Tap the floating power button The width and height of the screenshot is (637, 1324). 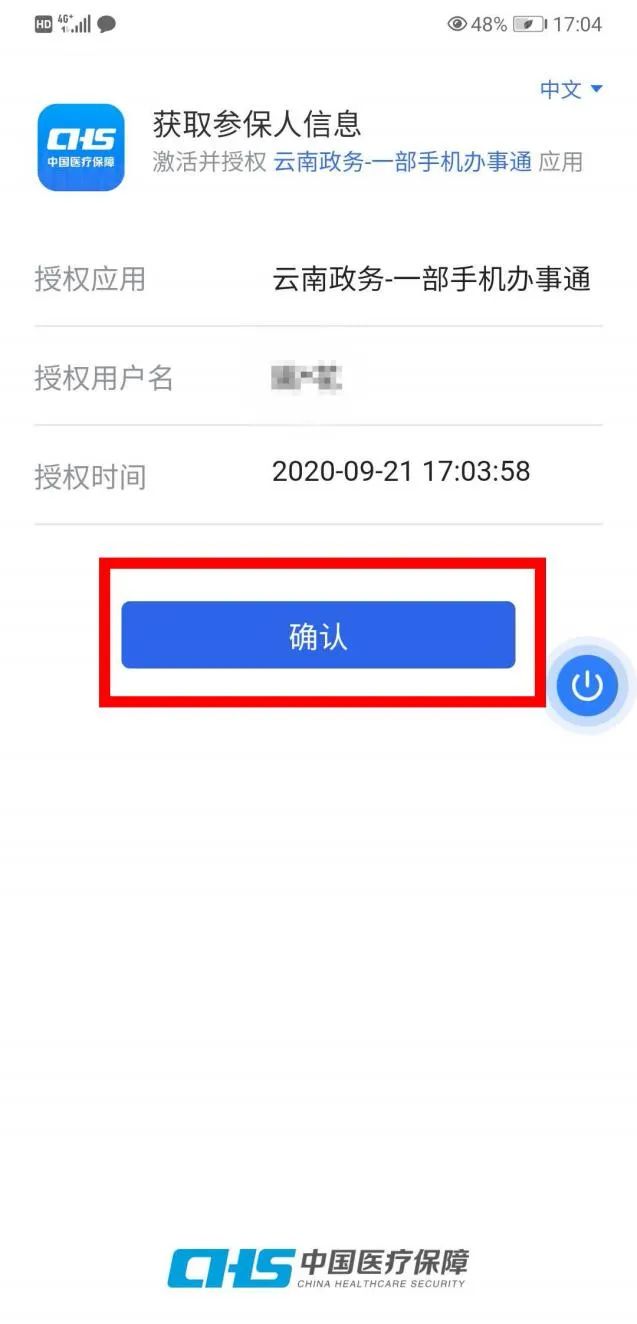[x=587, y=686]
